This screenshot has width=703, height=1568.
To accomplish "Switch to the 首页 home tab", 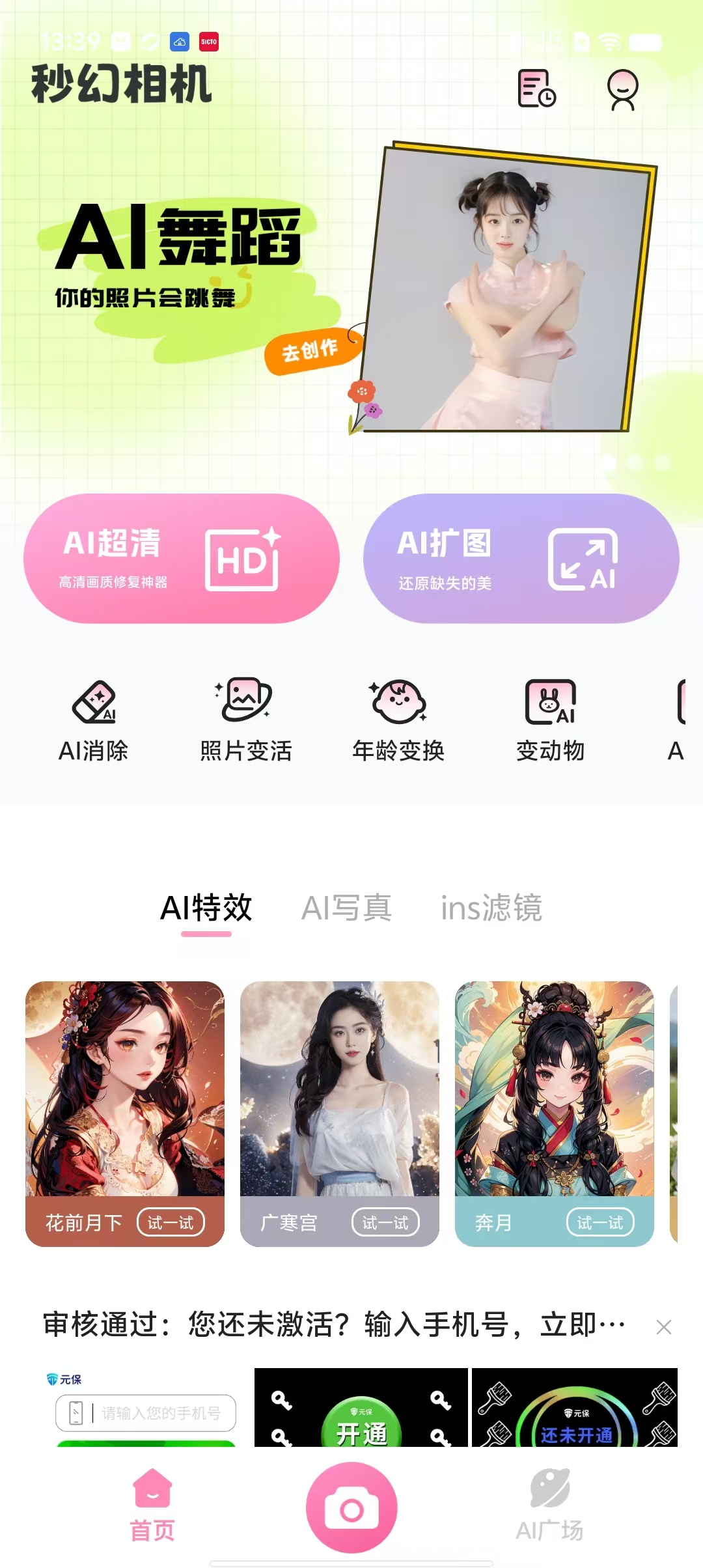I will 152,1505.
